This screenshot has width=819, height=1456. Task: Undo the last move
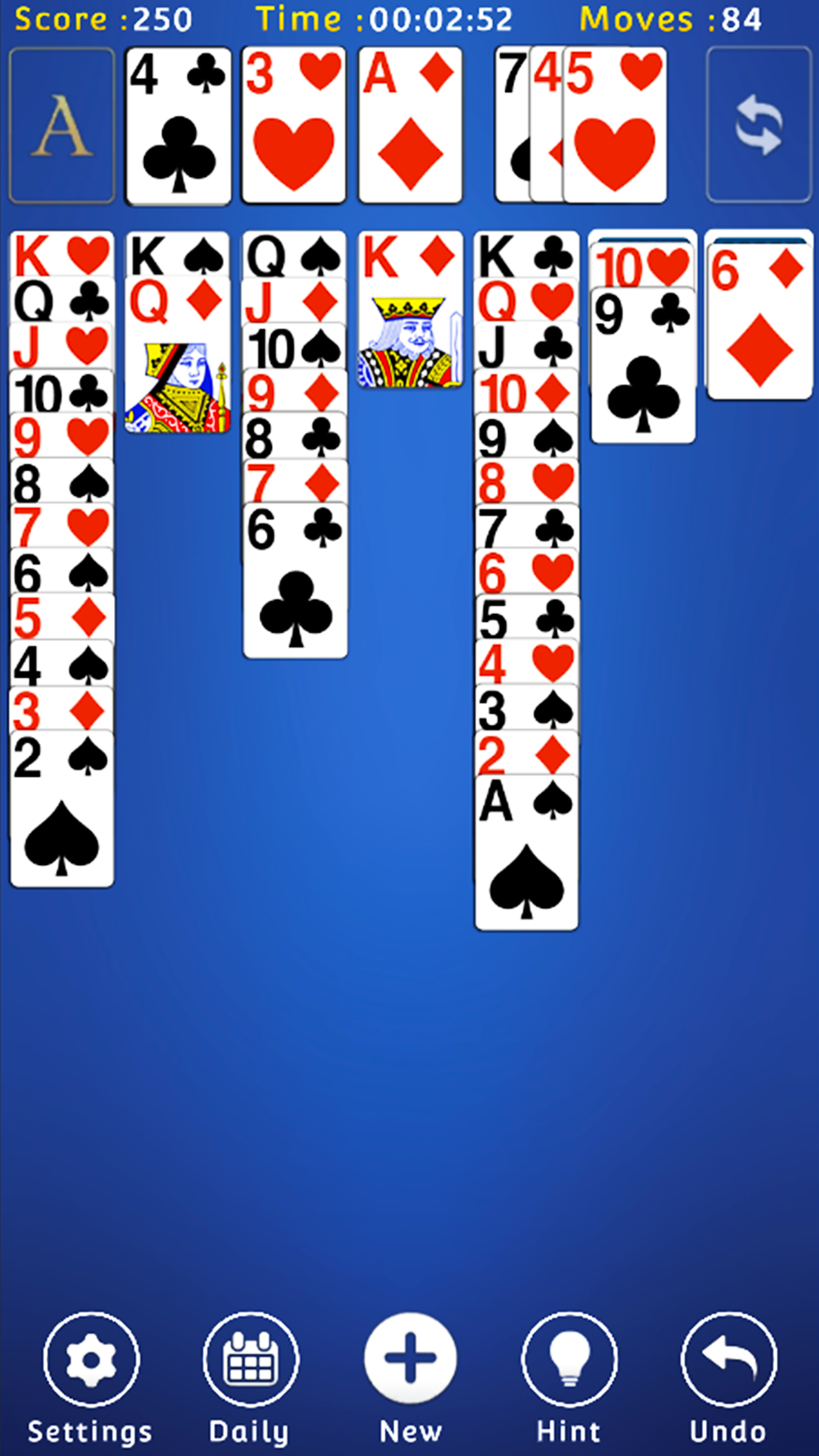click(x=729, y=1358)
